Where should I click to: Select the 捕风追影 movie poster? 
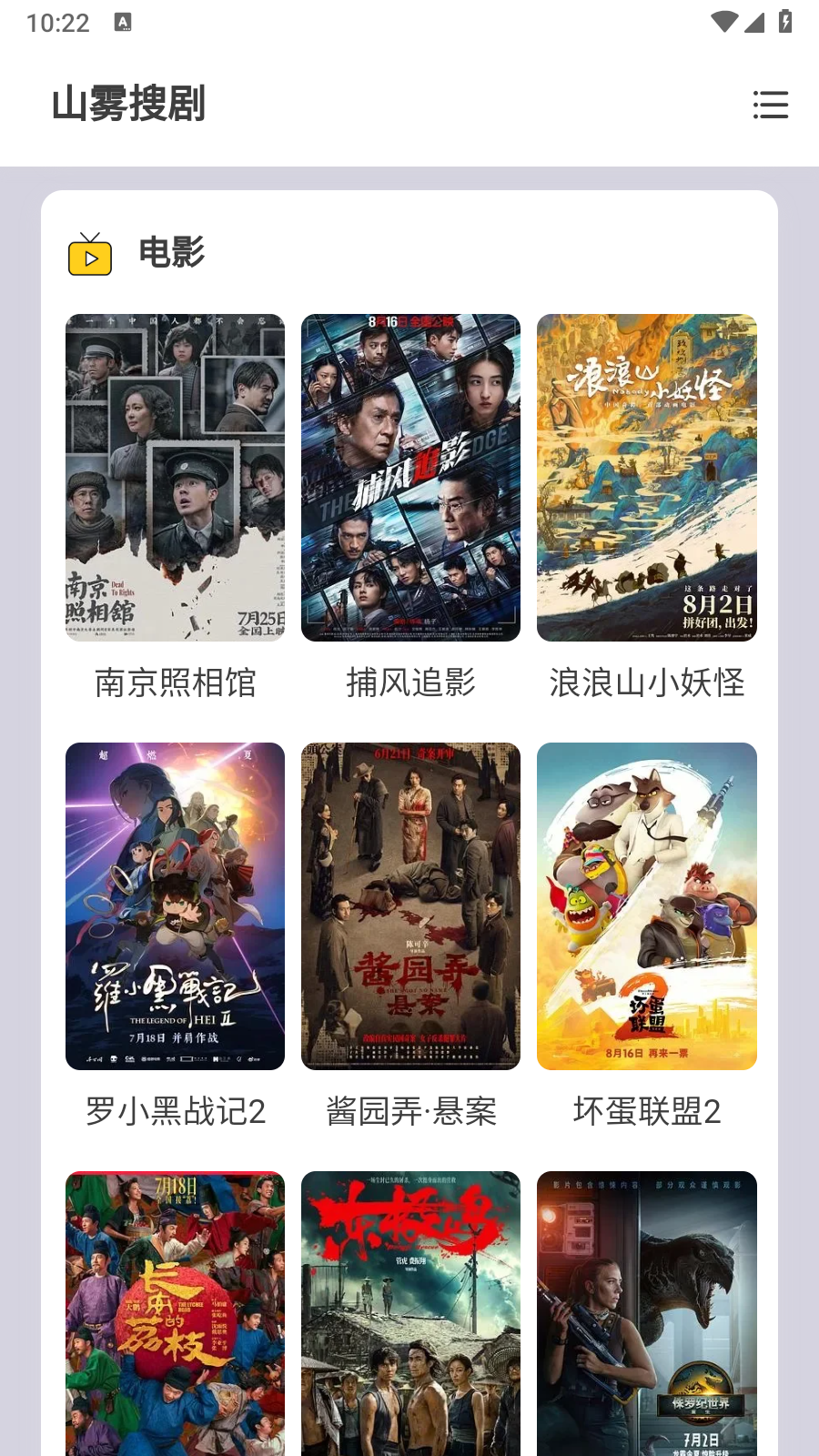pyautogui.click(x=410, y=478)
